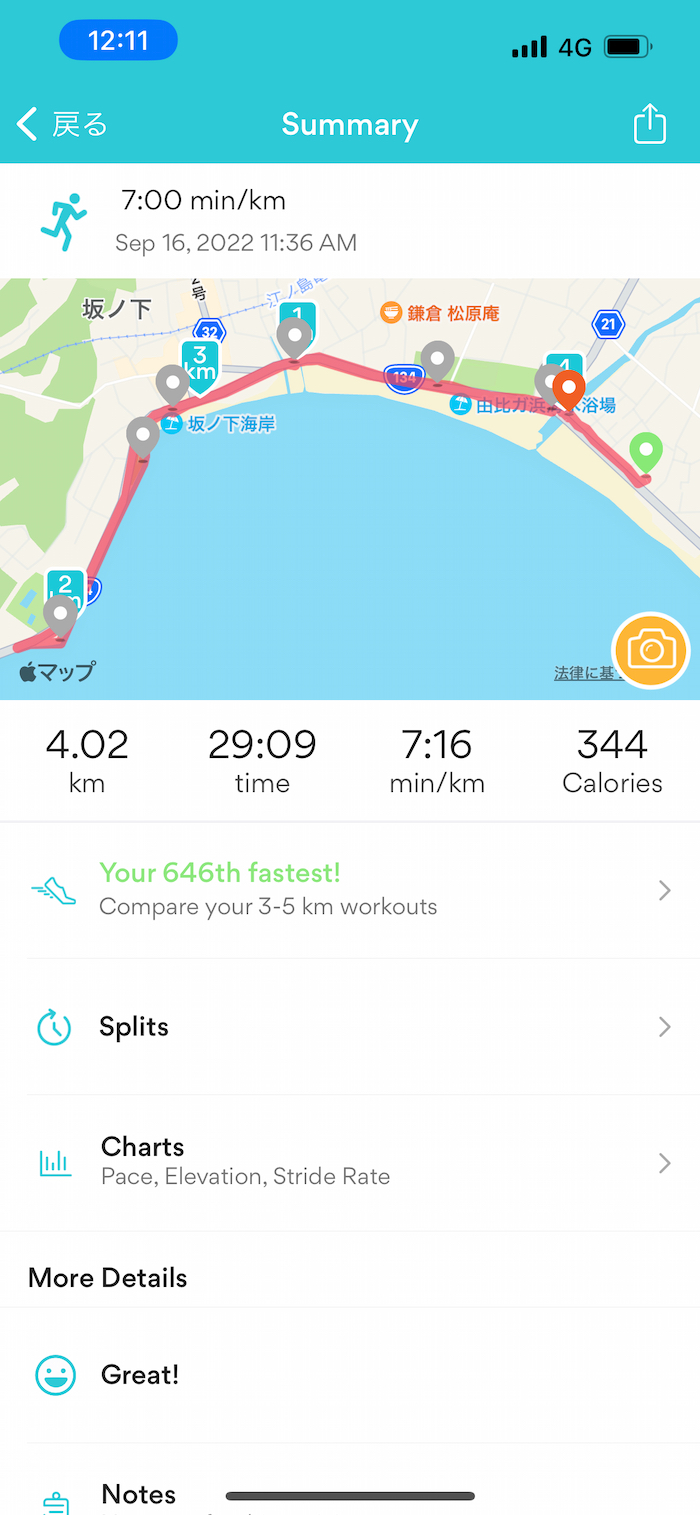
Task: Open the Splits details
Action: (350, 1027)
